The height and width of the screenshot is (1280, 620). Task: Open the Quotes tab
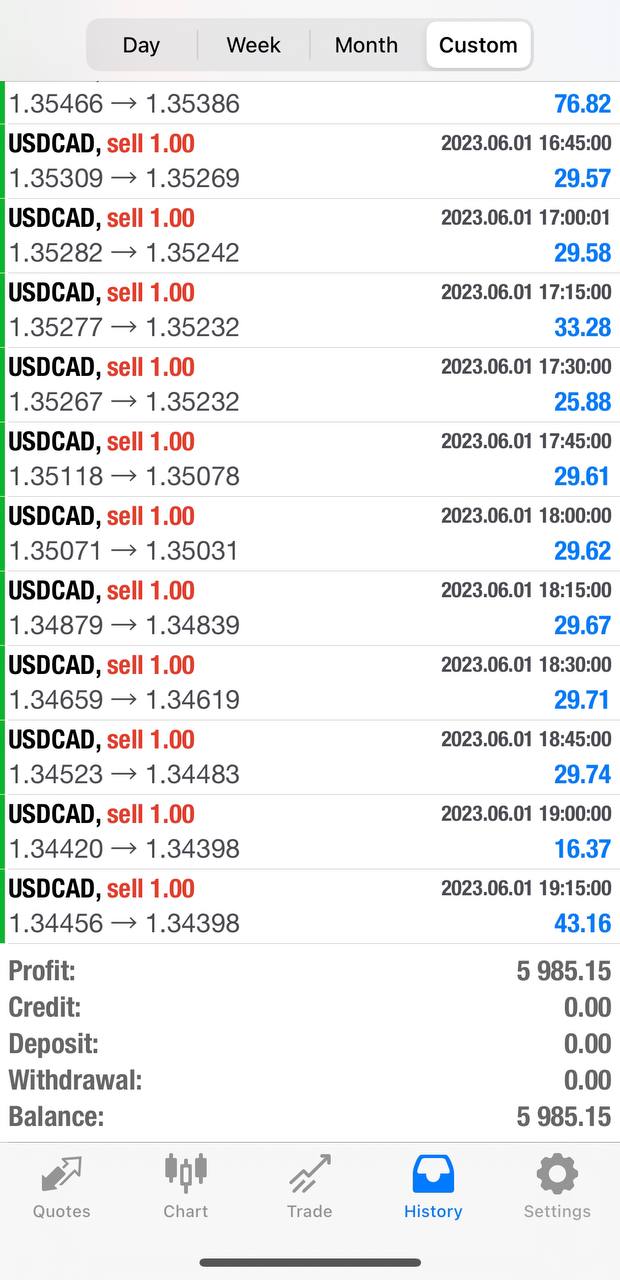(x=62, y=1187)
